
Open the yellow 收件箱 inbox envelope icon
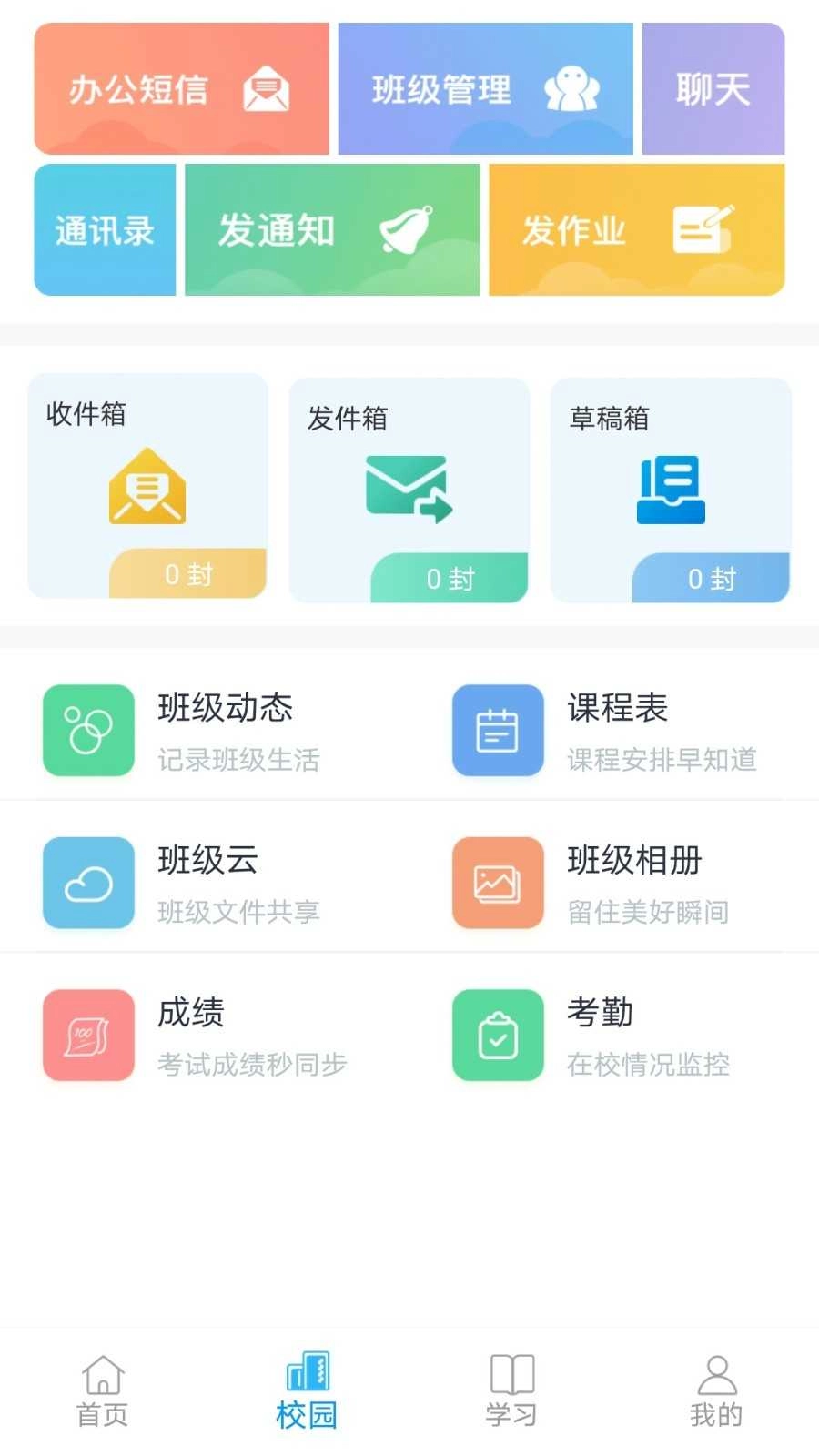[148, 488]
